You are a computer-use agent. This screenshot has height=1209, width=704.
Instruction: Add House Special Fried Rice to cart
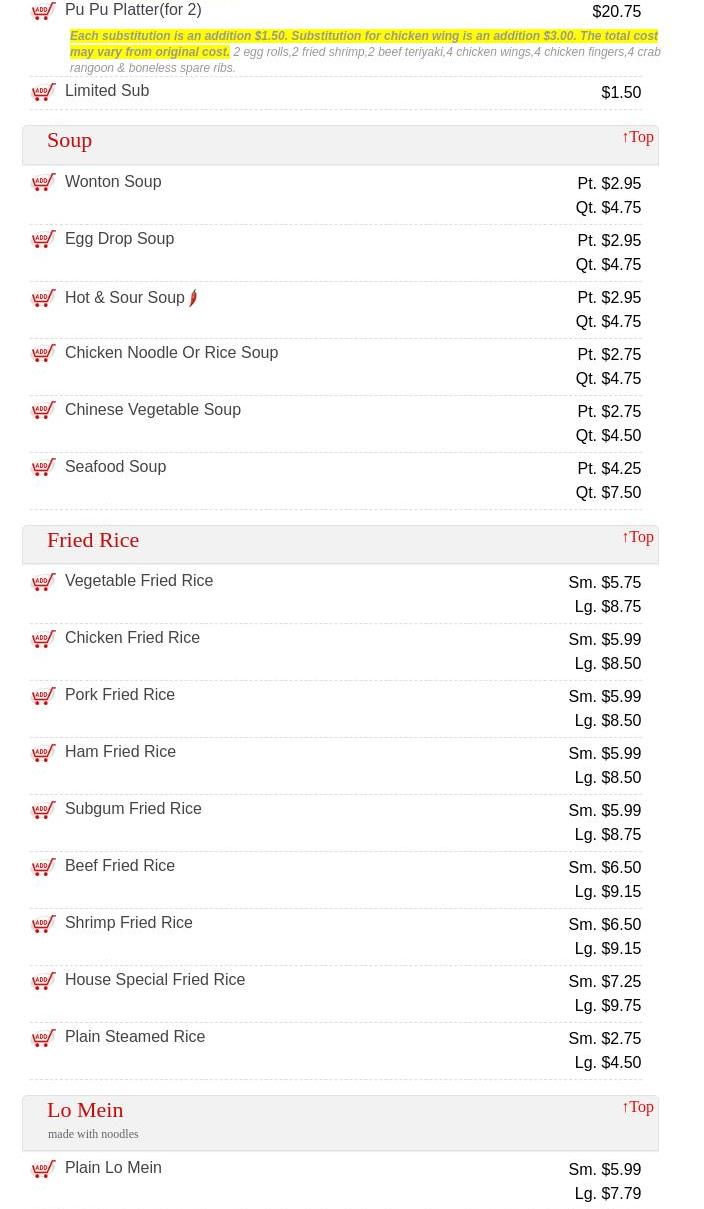tap(44, 981)
